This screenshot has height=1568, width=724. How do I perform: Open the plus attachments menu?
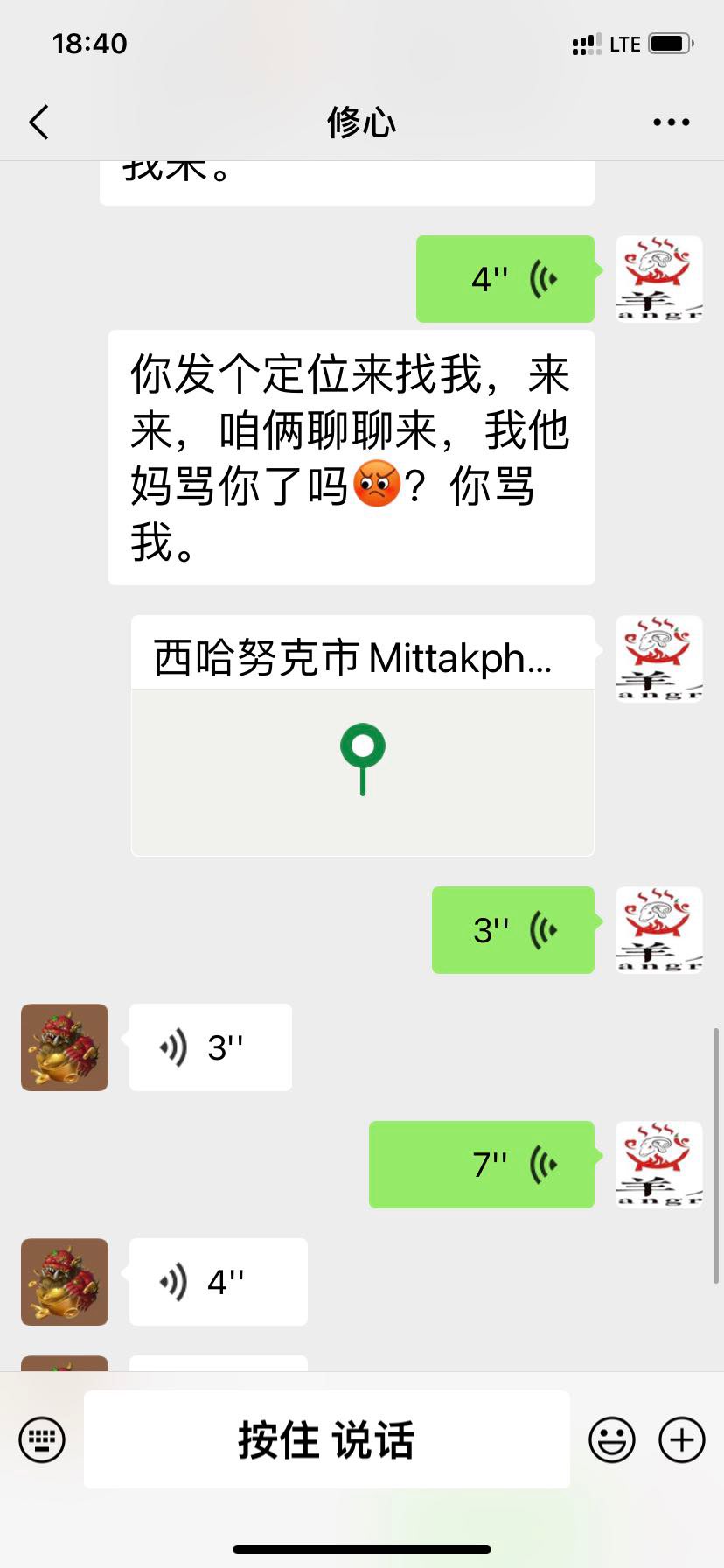[681, 1438]
